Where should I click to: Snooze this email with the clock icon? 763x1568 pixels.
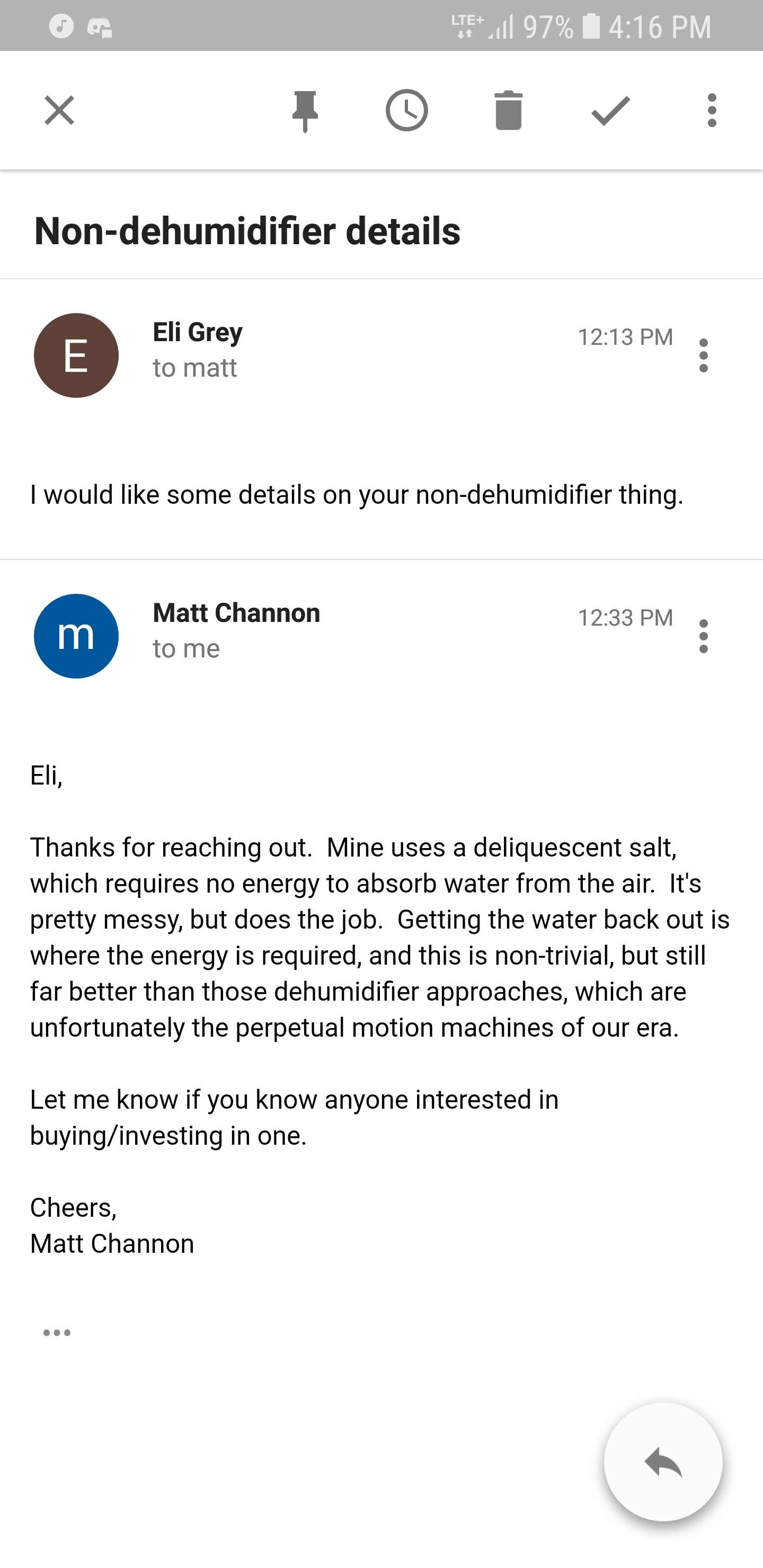407,110
